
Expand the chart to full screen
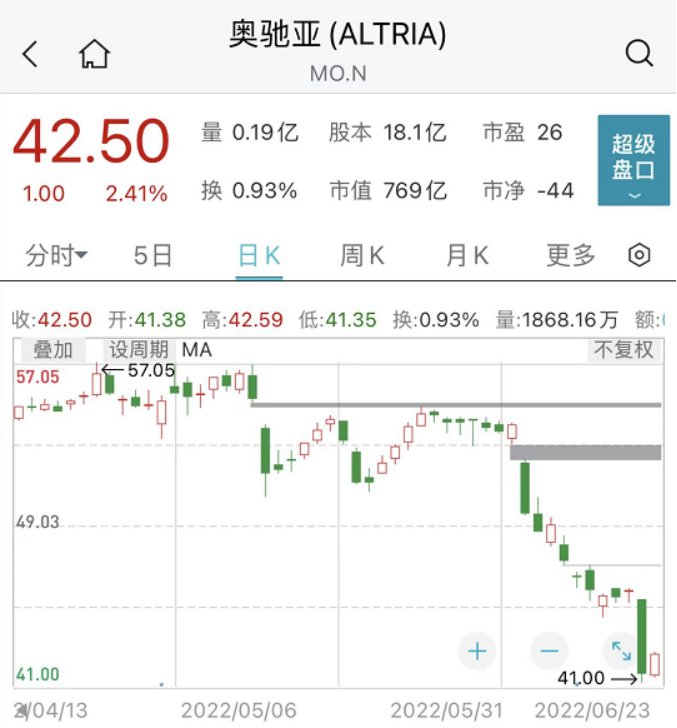[x=621, y=652]
